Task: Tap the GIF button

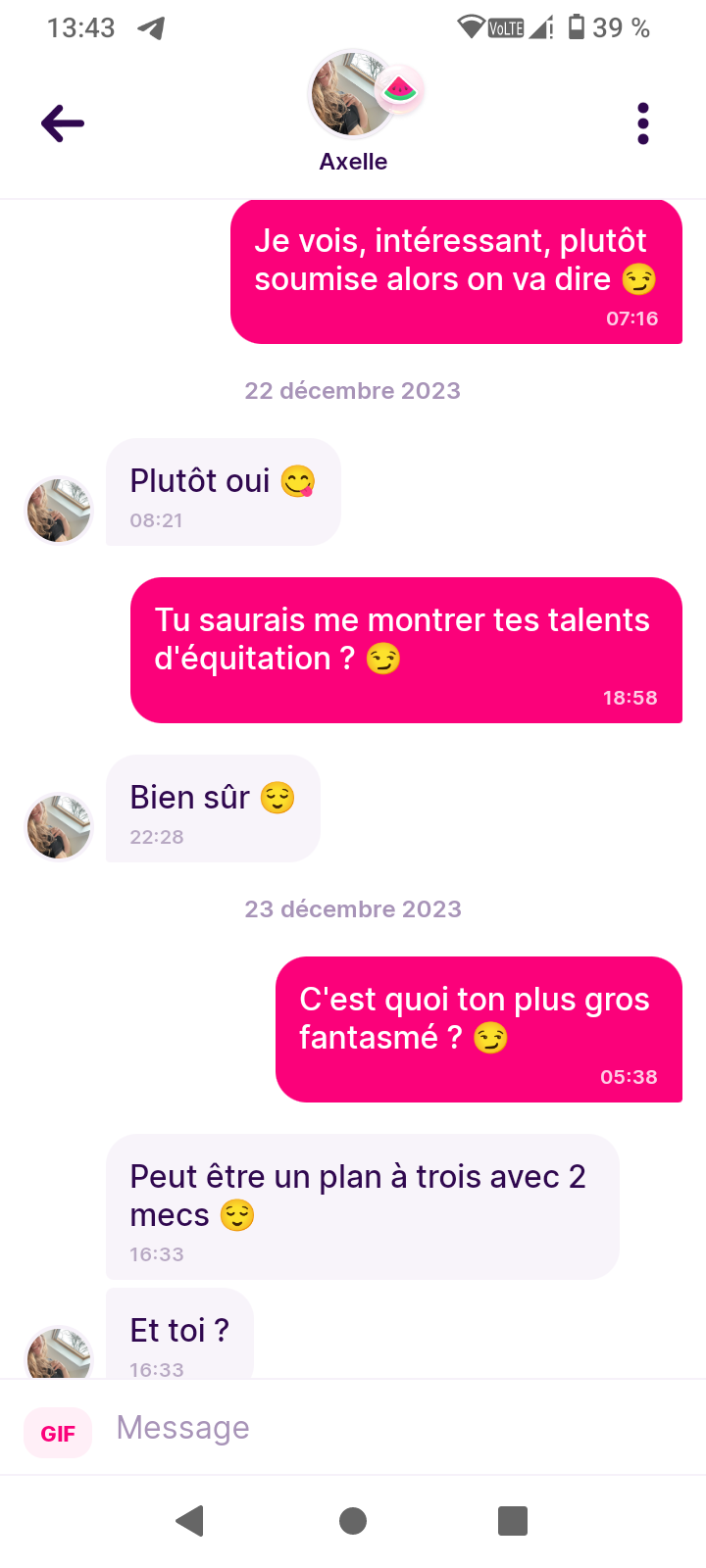Action: click(x=58, y=1433)
